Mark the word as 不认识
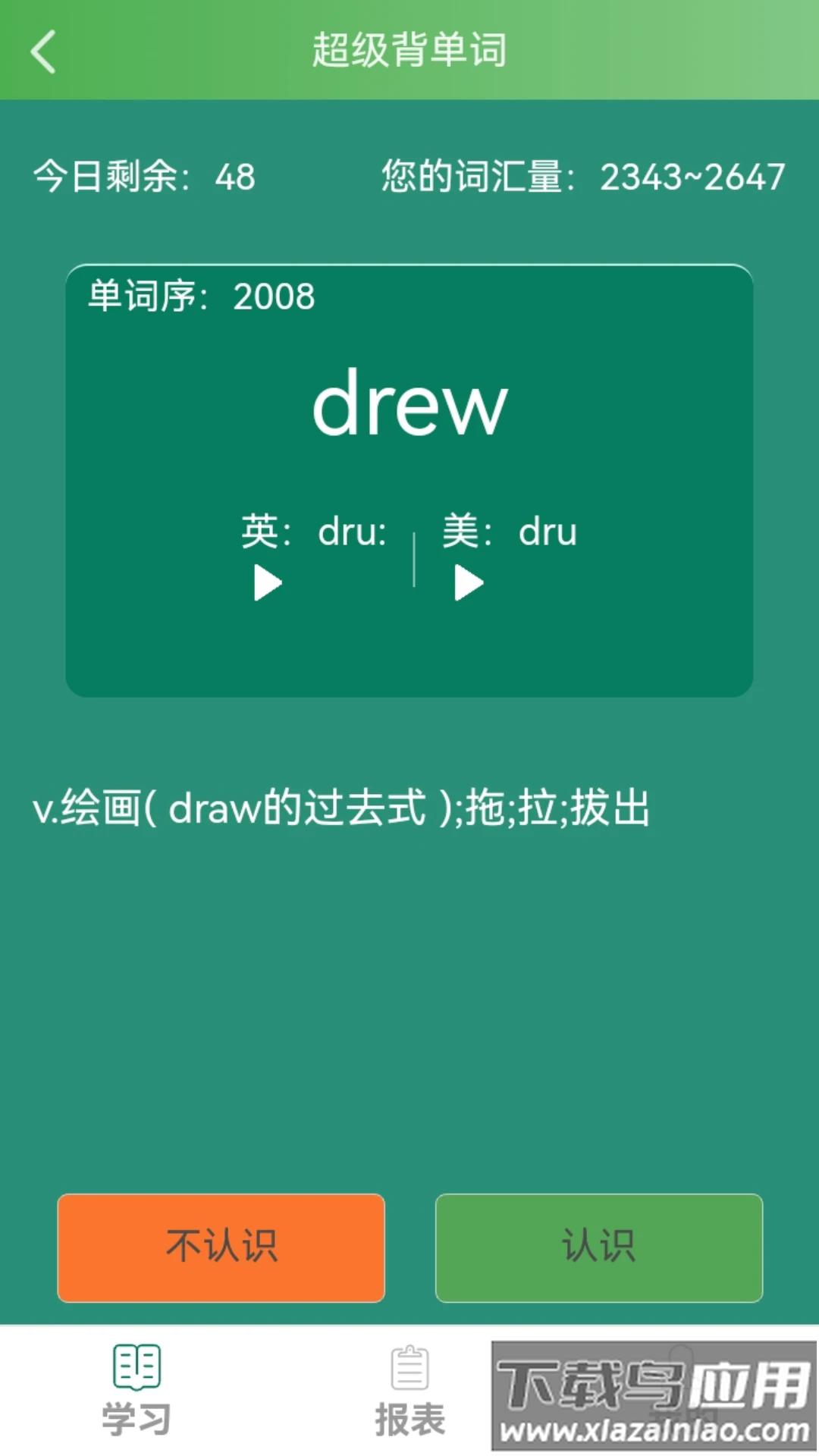Screen dimensions: 819x1456 click(x=221, y=1247)
